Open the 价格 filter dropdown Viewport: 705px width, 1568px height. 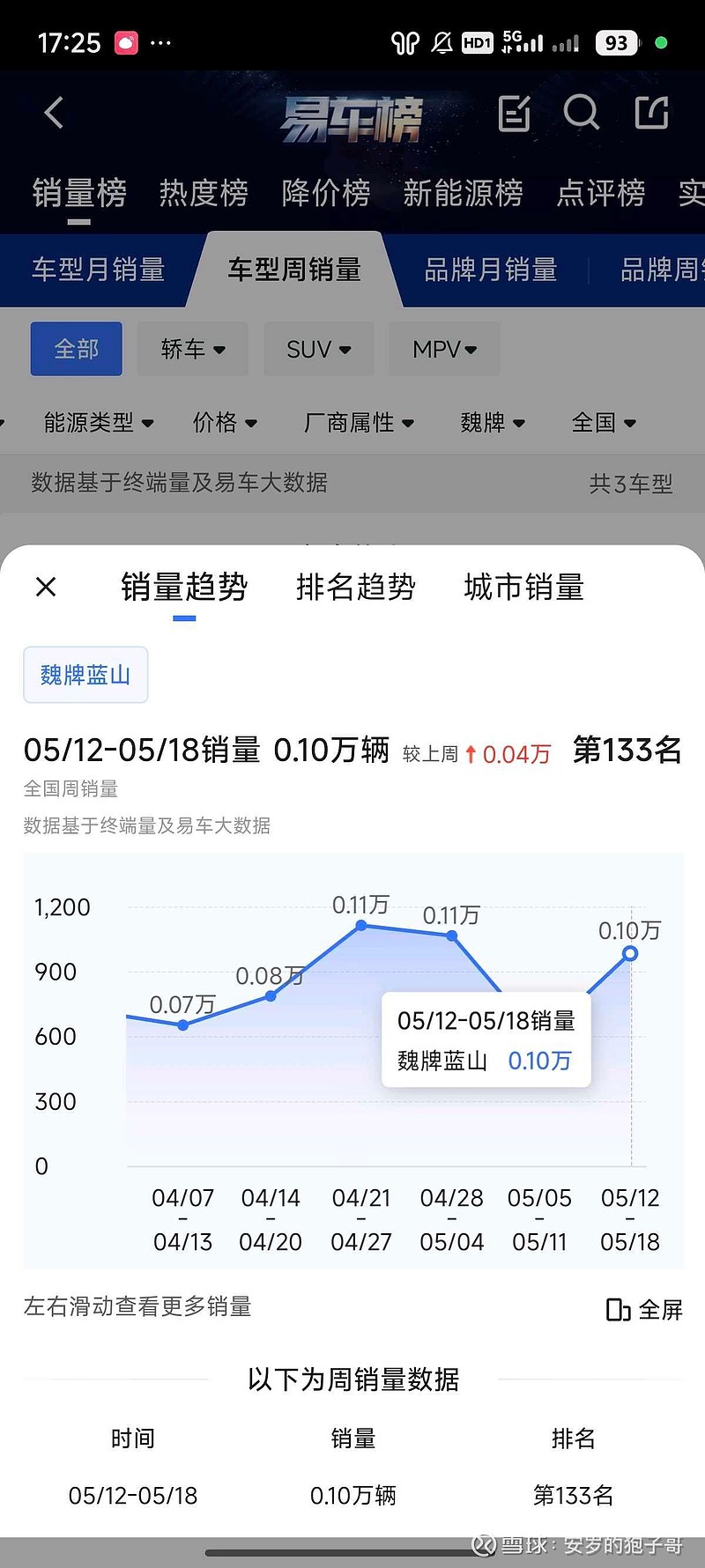pos(226,423)
